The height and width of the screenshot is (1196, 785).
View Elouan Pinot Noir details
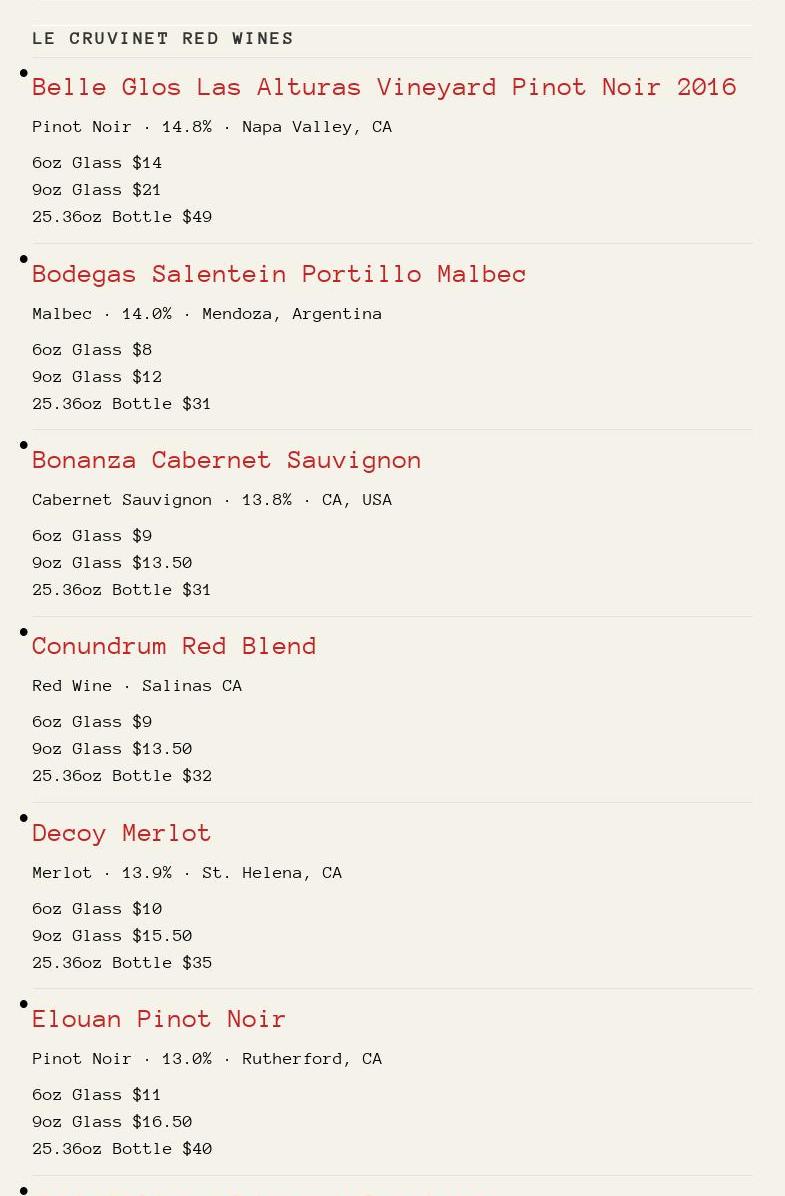159,1019
